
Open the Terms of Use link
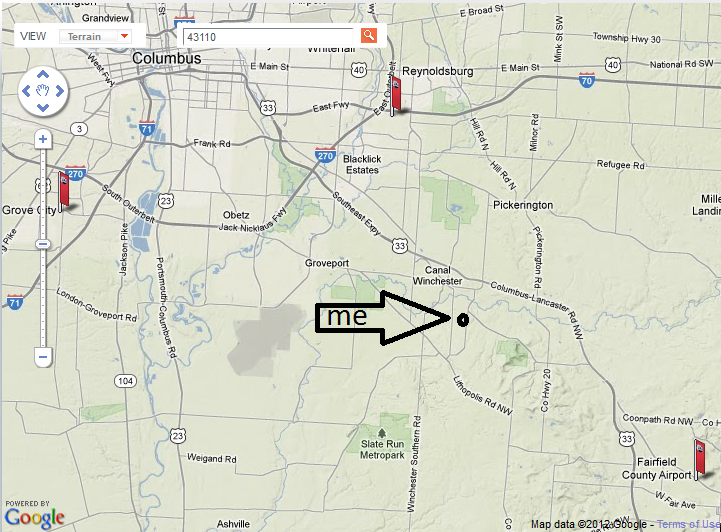point(688,524)
